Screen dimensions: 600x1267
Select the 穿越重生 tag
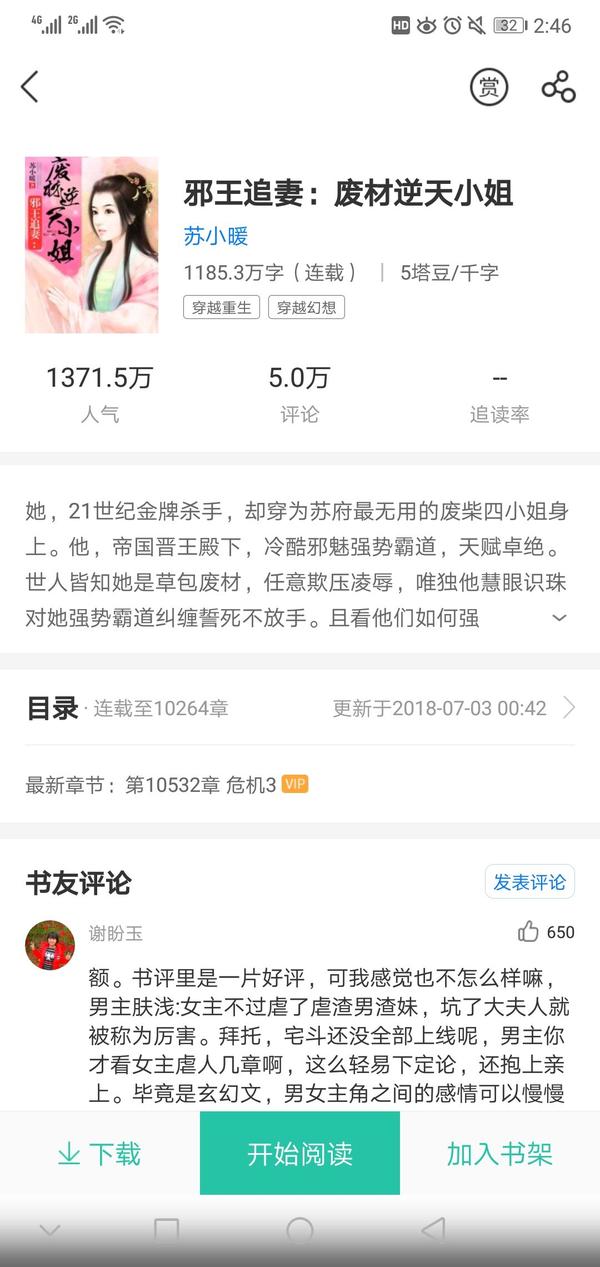click(222, 307)
